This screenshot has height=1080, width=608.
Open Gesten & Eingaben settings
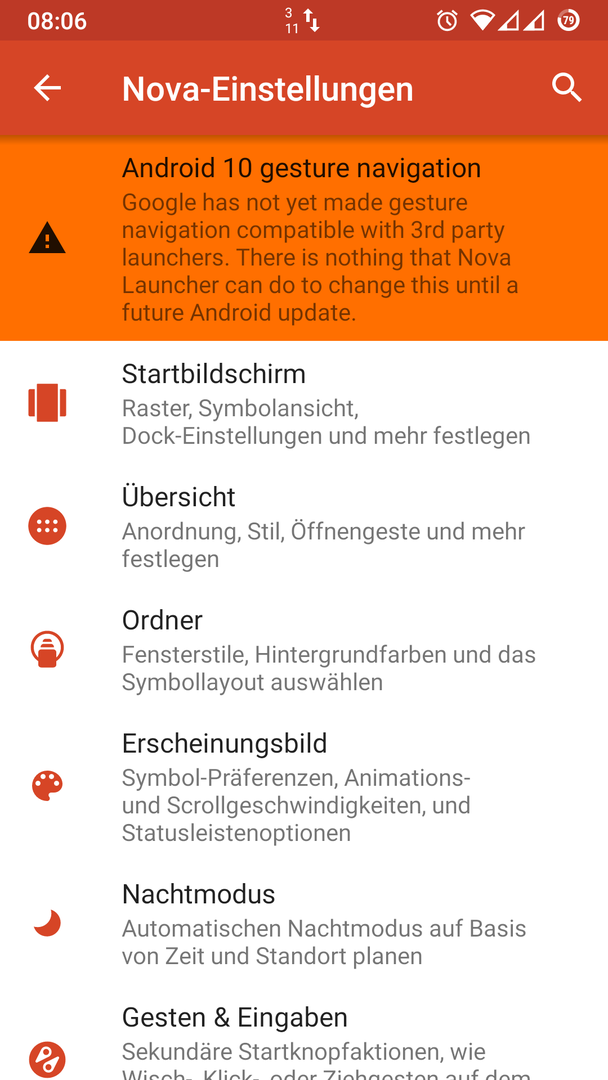304,1033
